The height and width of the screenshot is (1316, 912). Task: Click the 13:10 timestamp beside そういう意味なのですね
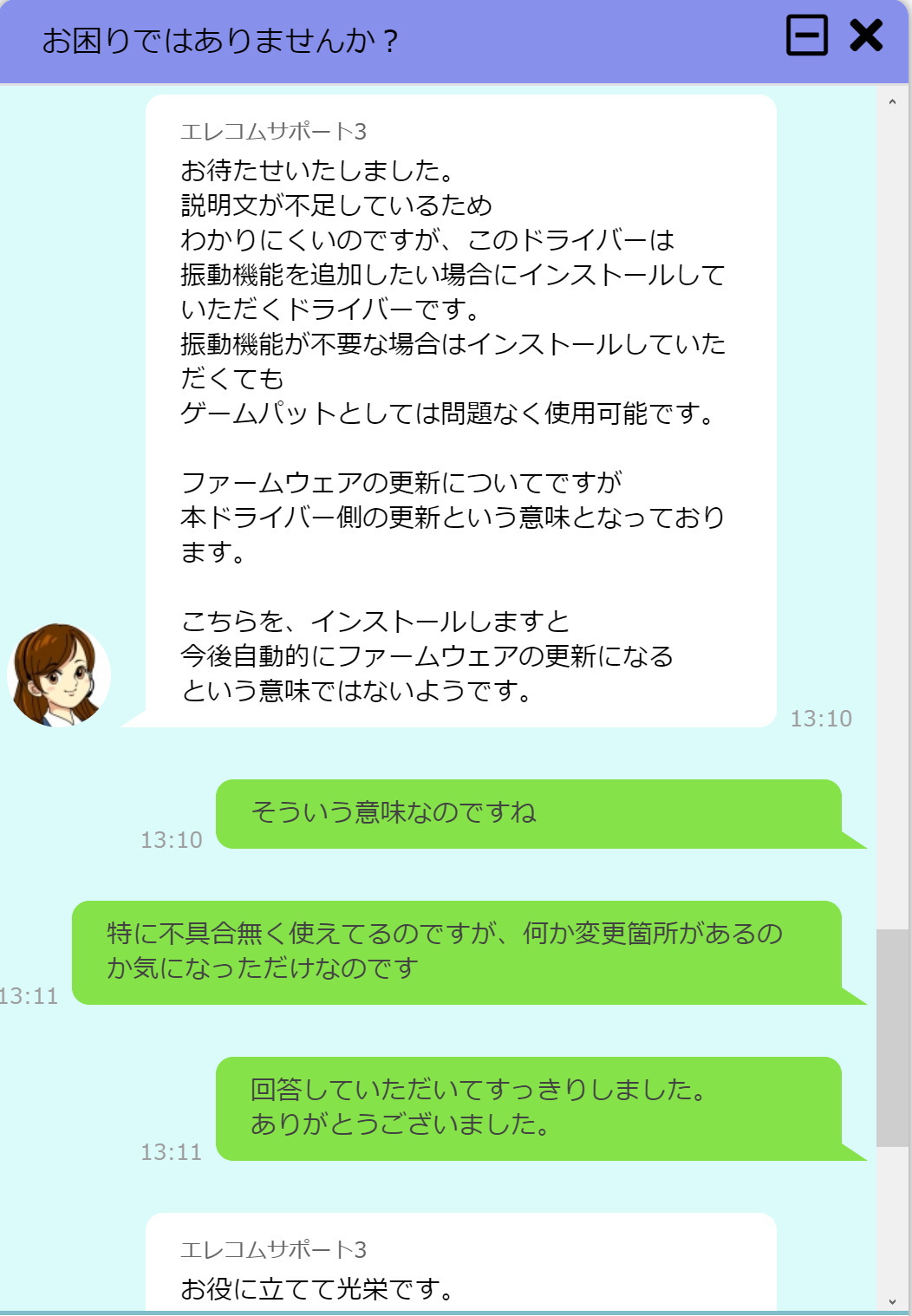170,840
